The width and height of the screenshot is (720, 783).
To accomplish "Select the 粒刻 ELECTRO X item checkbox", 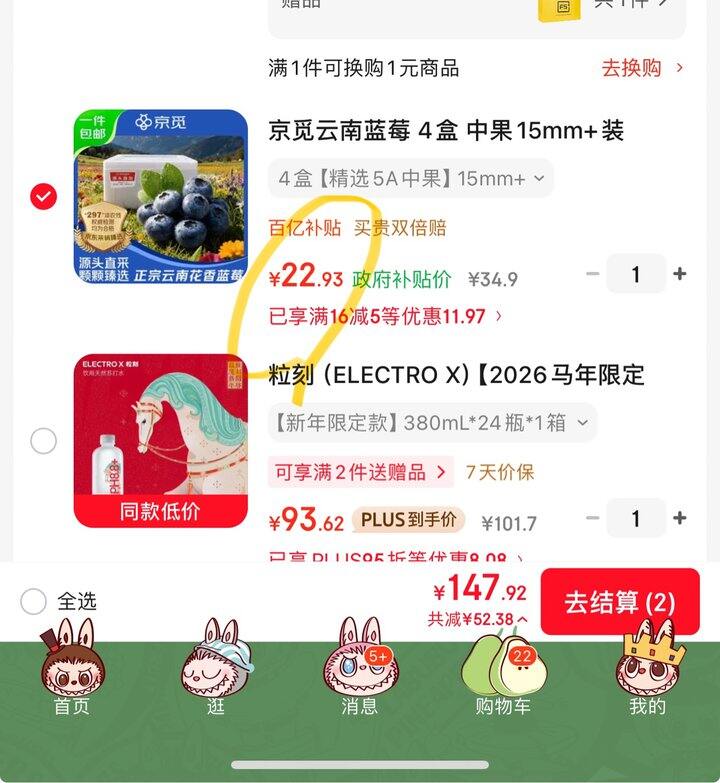I will tap(43, 440).
